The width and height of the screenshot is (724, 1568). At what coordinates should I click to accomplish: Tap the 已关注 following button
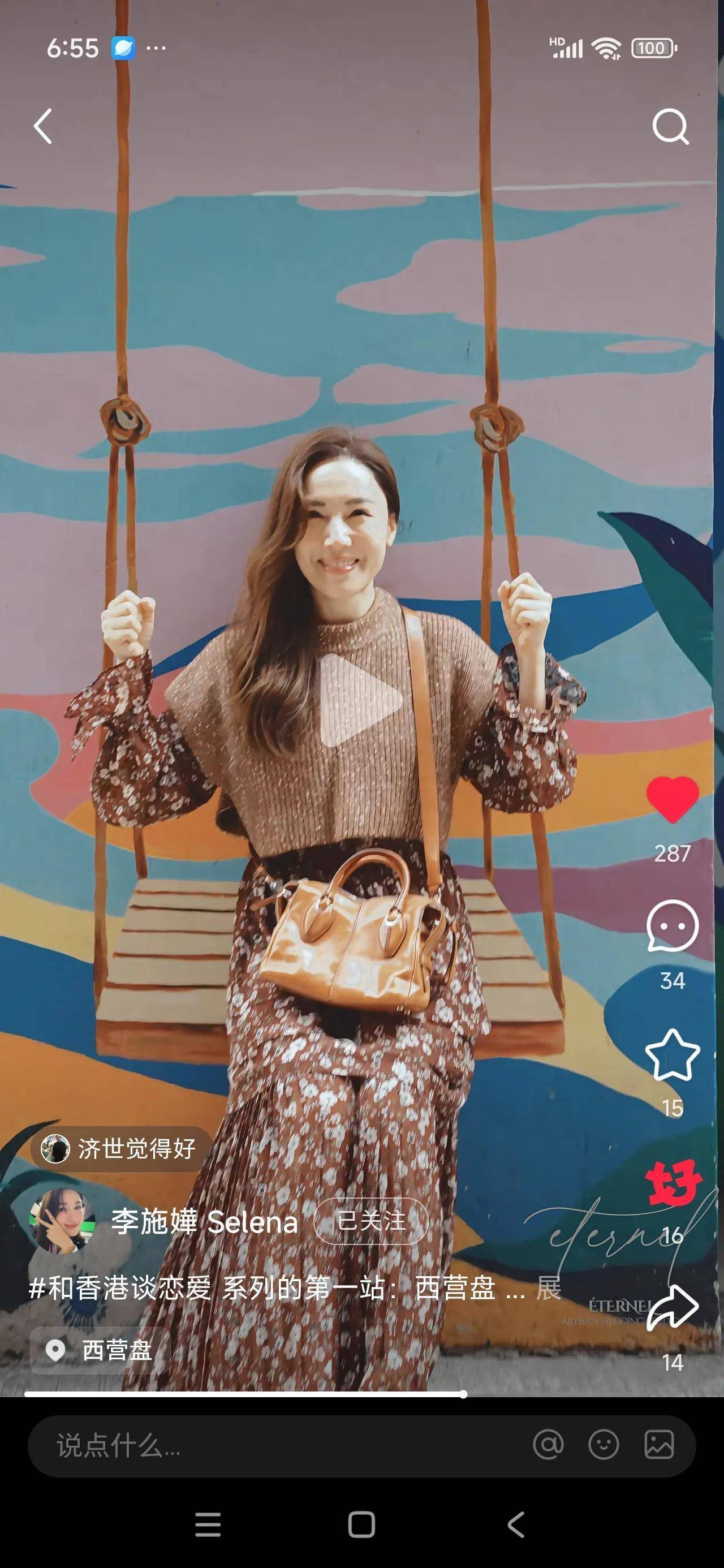pyautogui.click(x=371, y=1221)
